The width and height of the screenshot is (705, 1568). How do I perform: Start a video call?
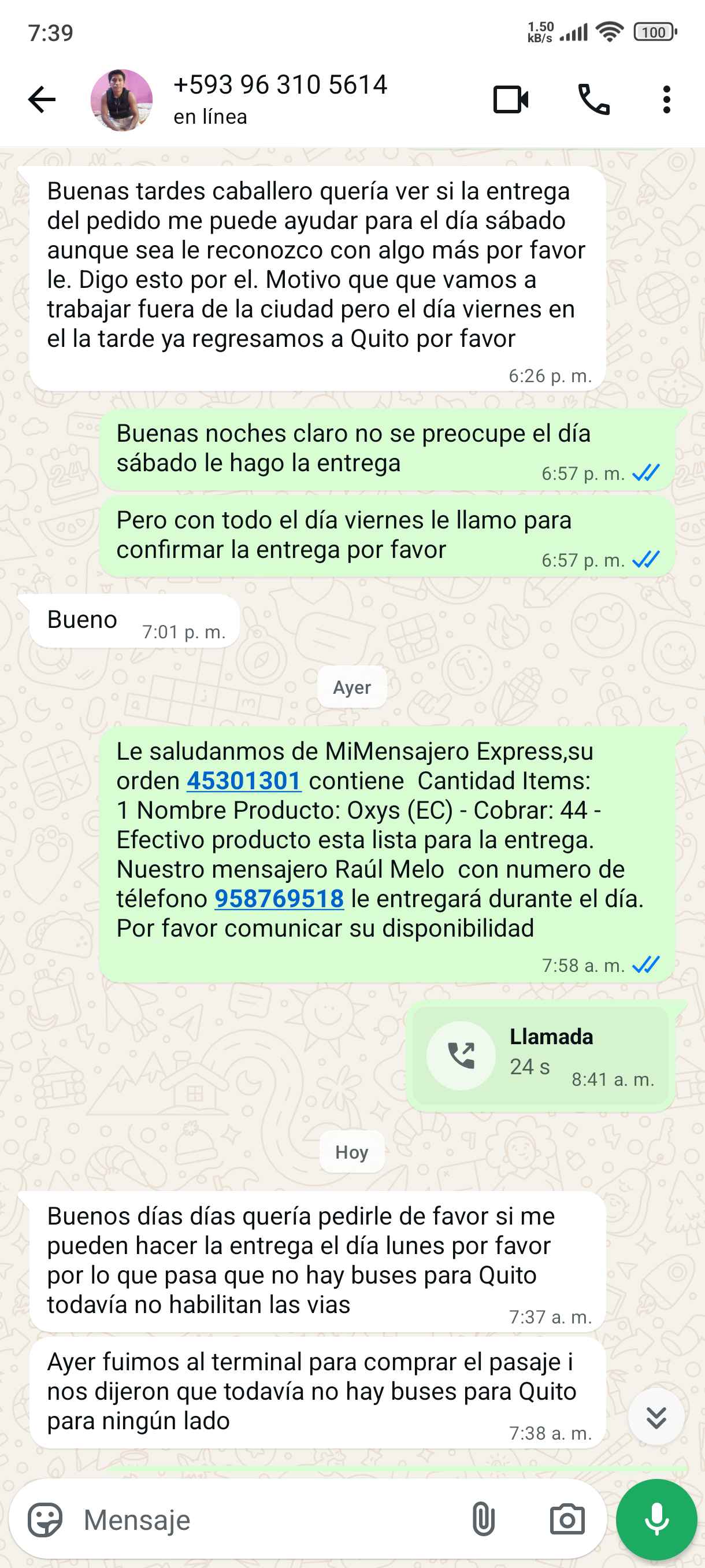510,100
